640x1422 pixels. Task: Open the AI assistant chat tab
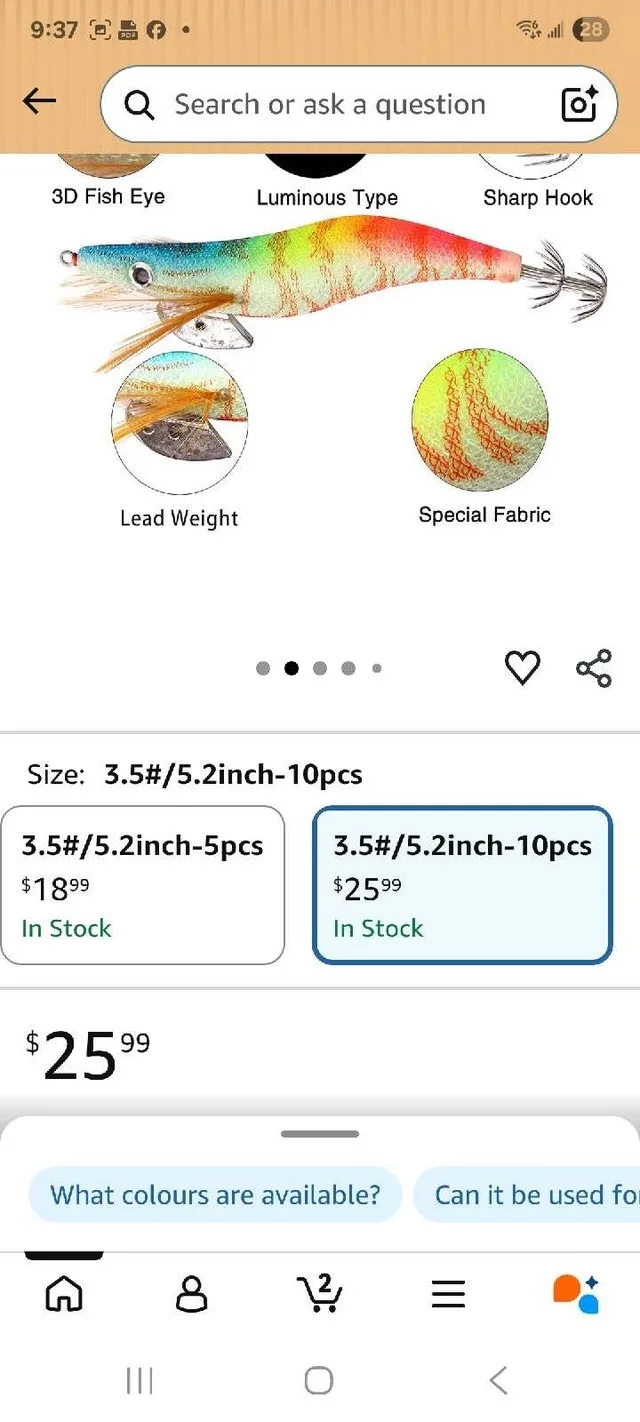[576, 1293]
